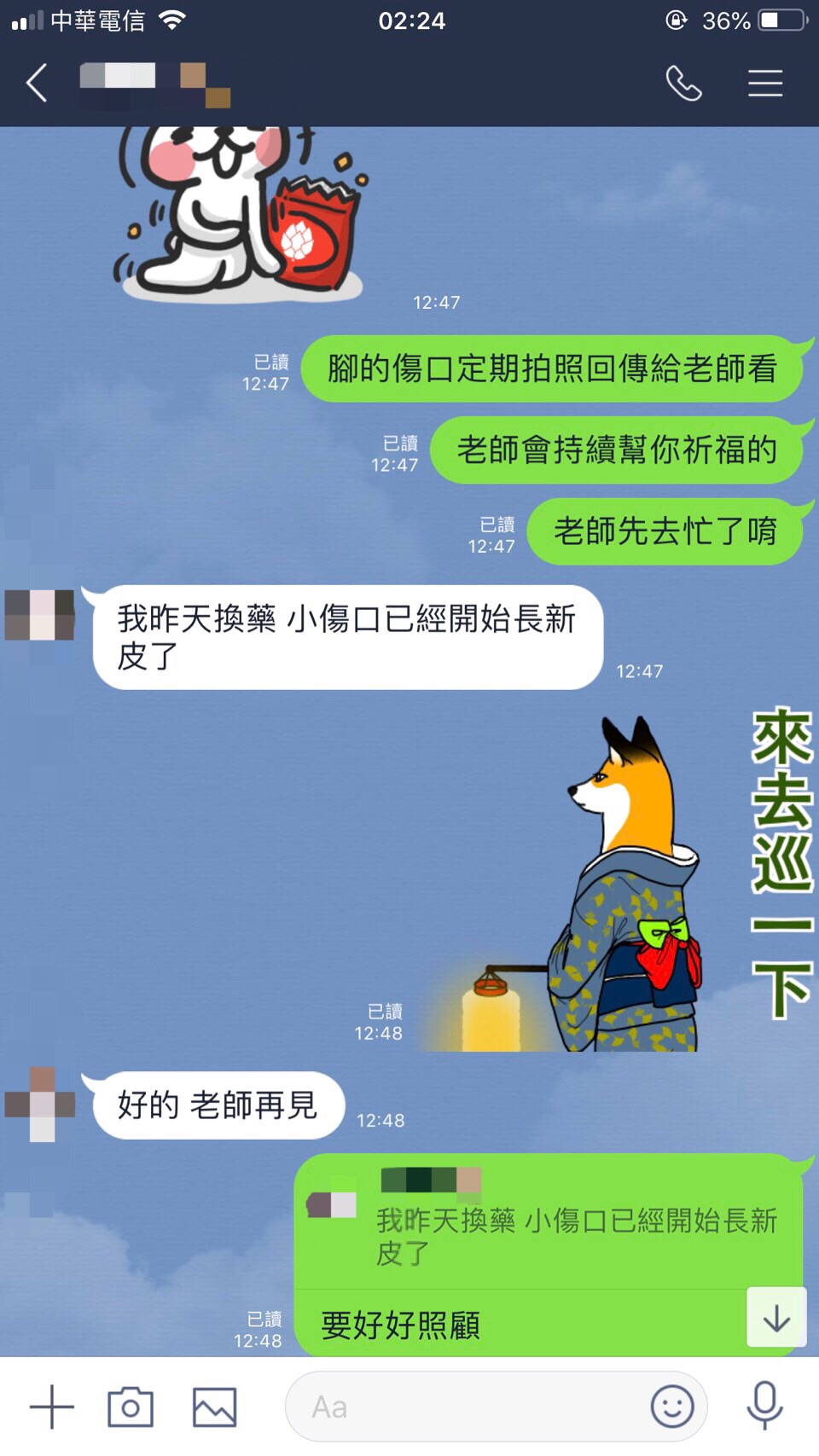
Task: Open the emoji and sticker picker
Action: [x=672, y=1407]
